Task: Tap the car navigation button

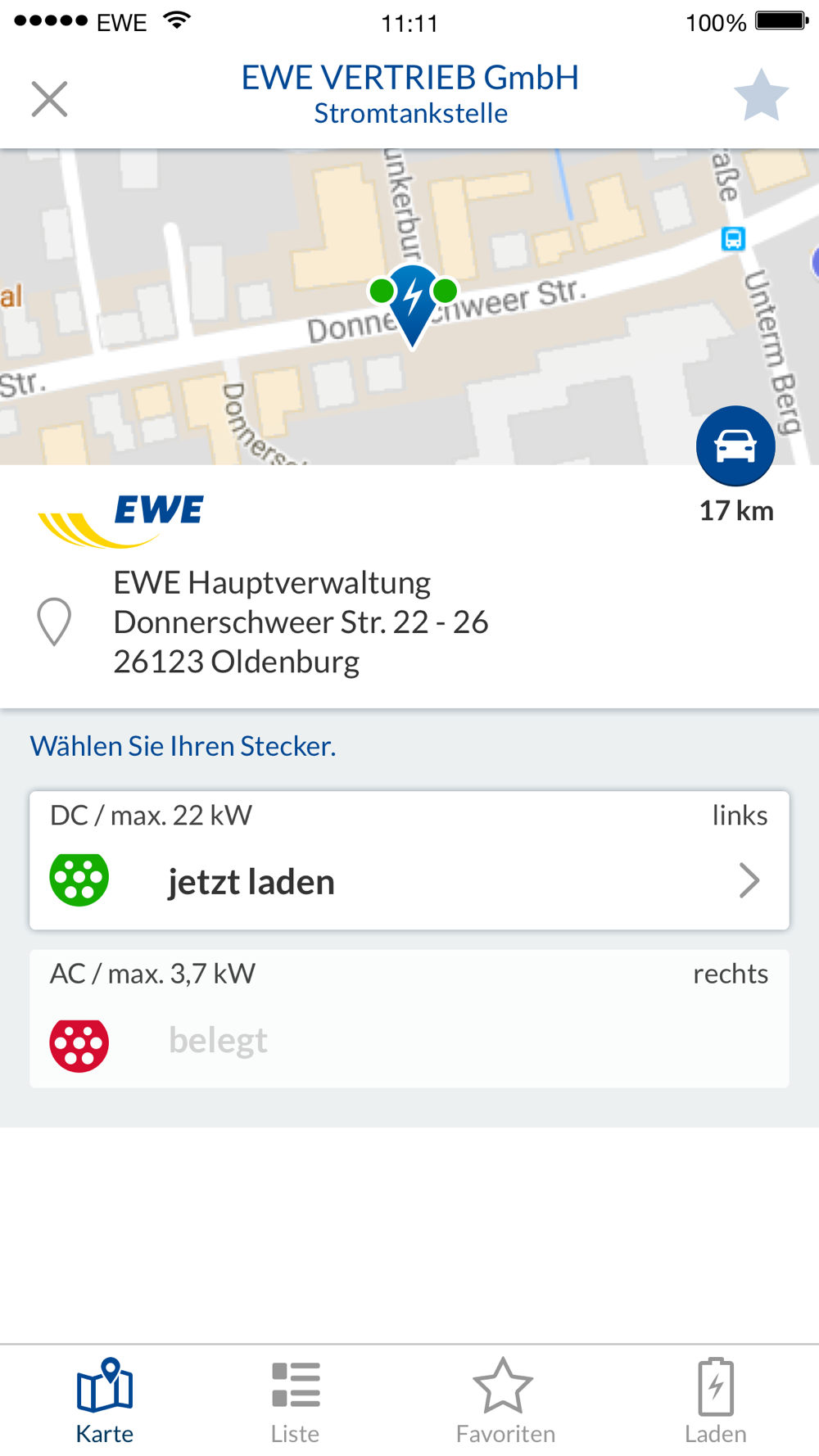Action: point(735,446)
